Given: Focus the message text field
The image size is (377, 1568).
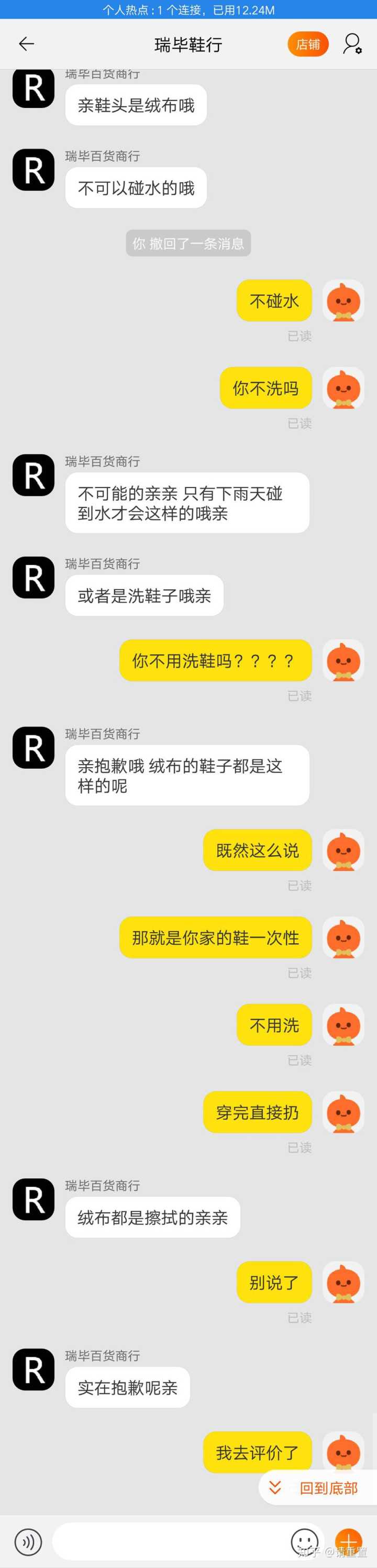Looking at the screenshot, I should pyautogui.click(x=171, y=1541).
